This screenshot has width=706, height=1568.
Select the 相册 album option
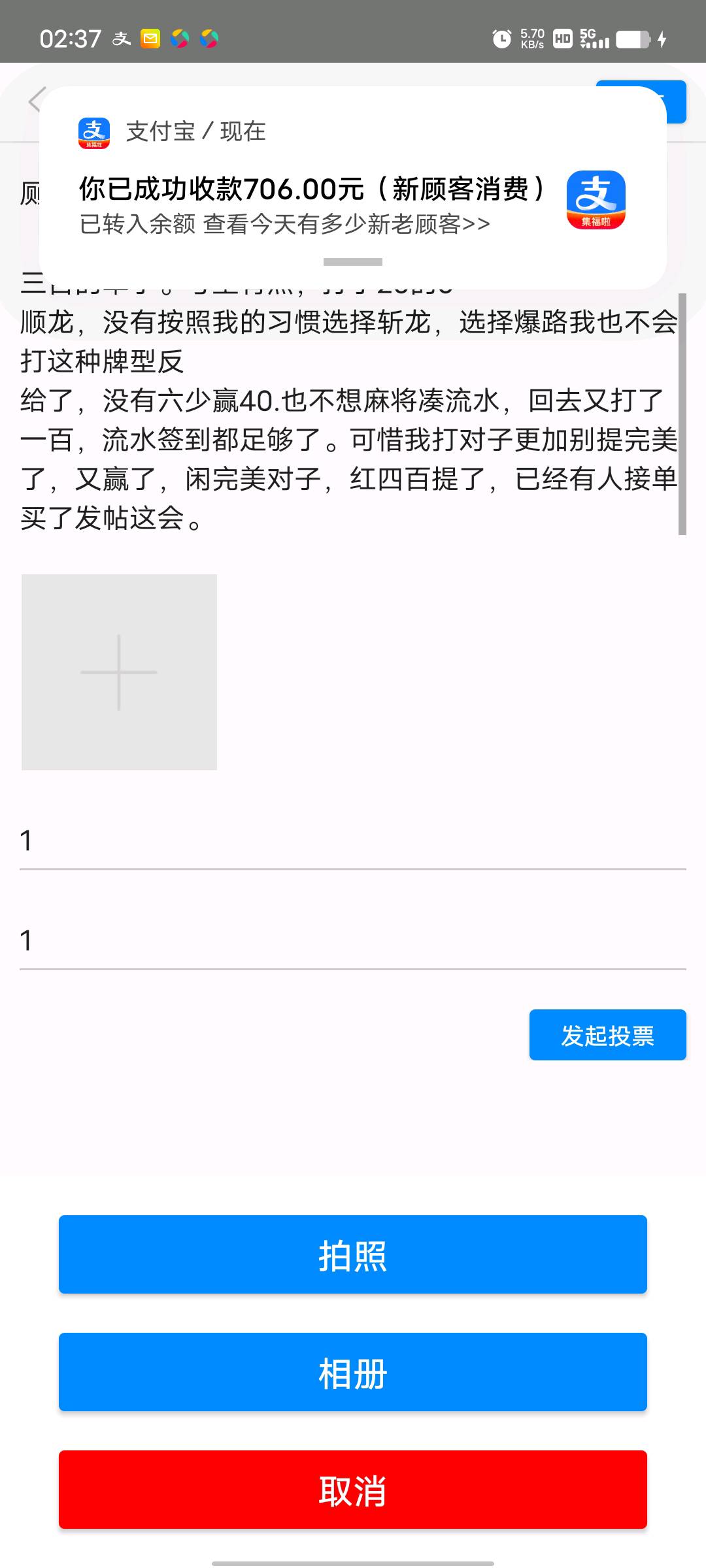pos(352,1372)
